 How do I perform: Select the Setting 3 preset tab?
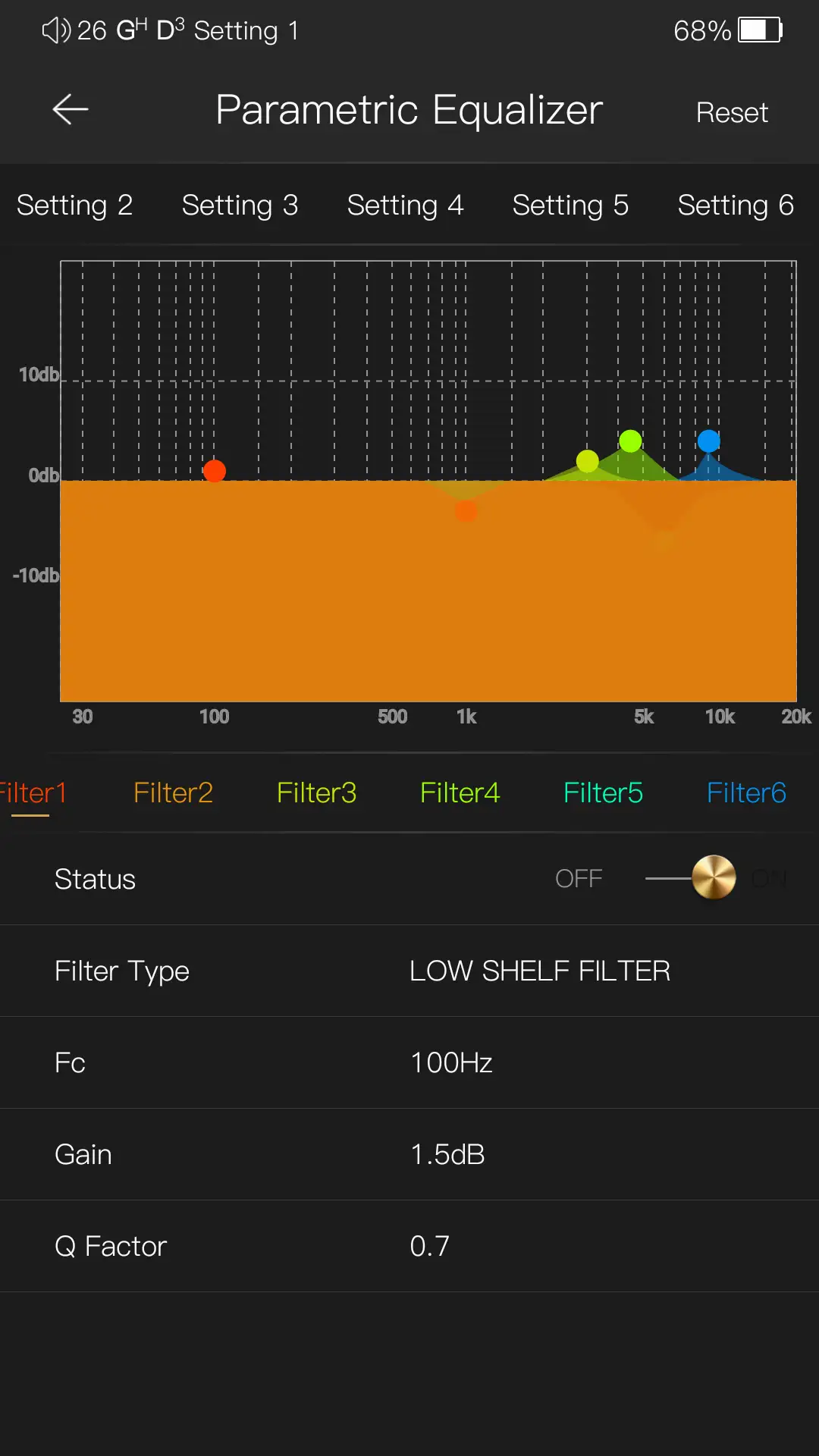tap(240, 205)
